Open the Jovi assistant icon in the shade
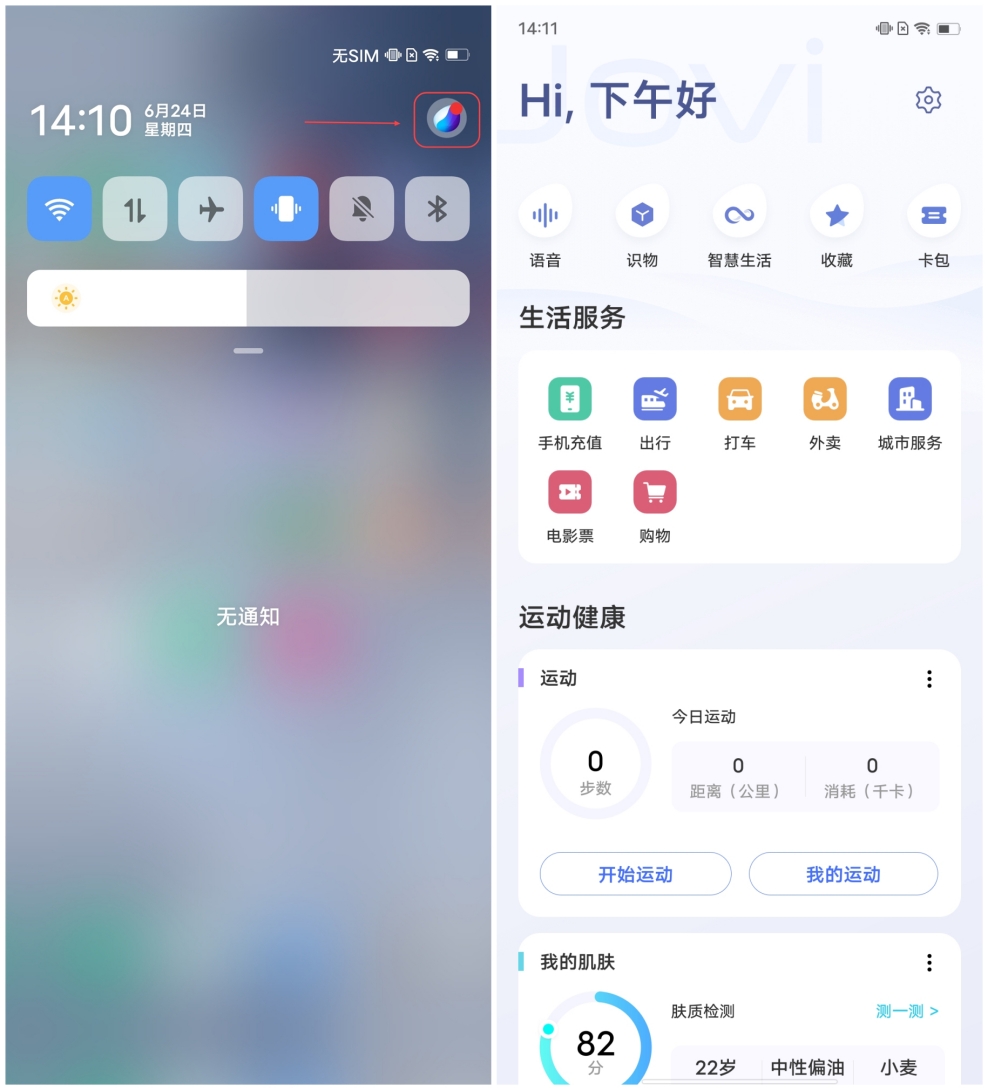 pyautogui.click(x=447, y=119)
